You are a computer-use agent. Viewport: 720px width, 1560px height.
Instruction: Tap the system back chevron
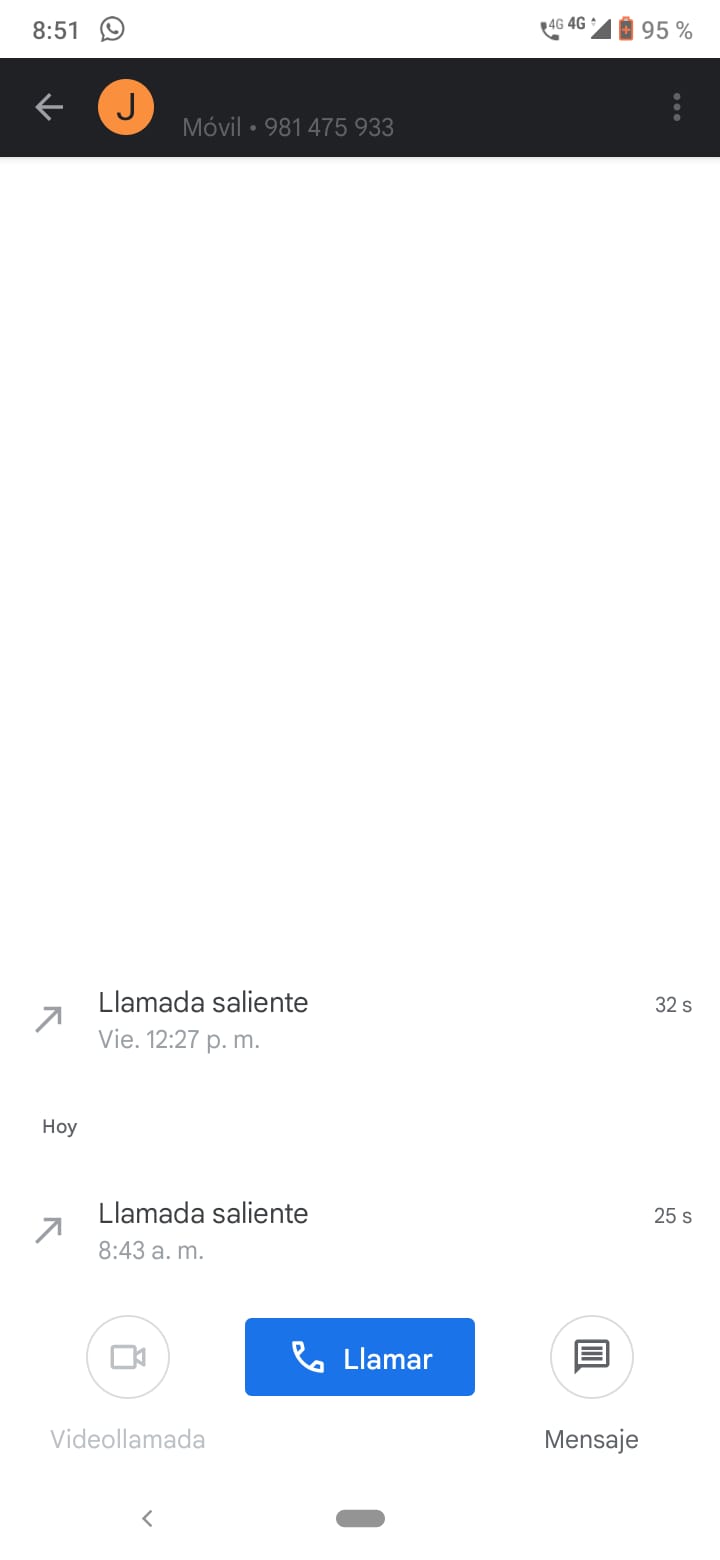pos(147,1518)
